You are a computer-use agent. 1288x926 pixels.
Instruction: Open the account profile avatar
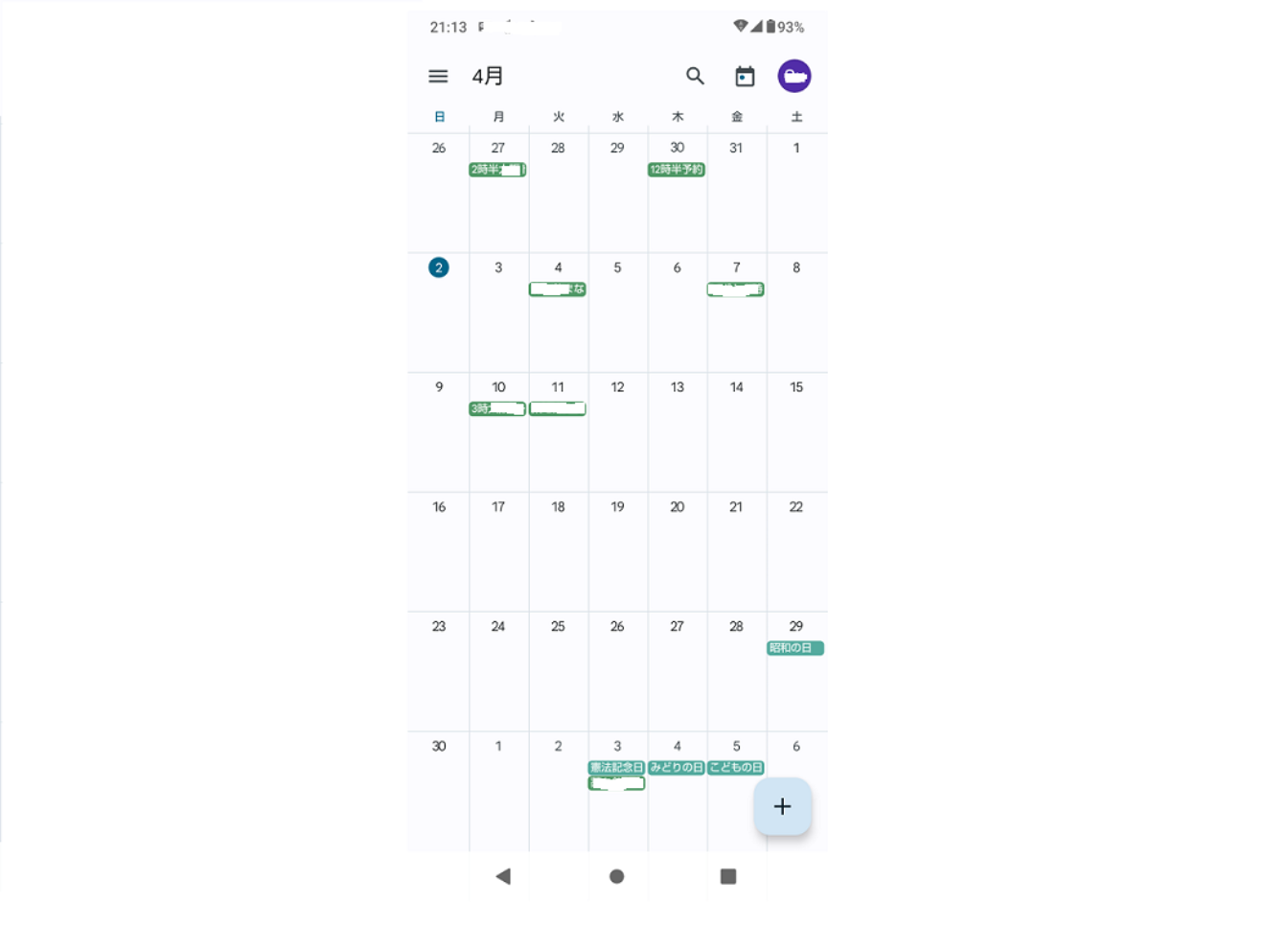(x=794, y=77)
